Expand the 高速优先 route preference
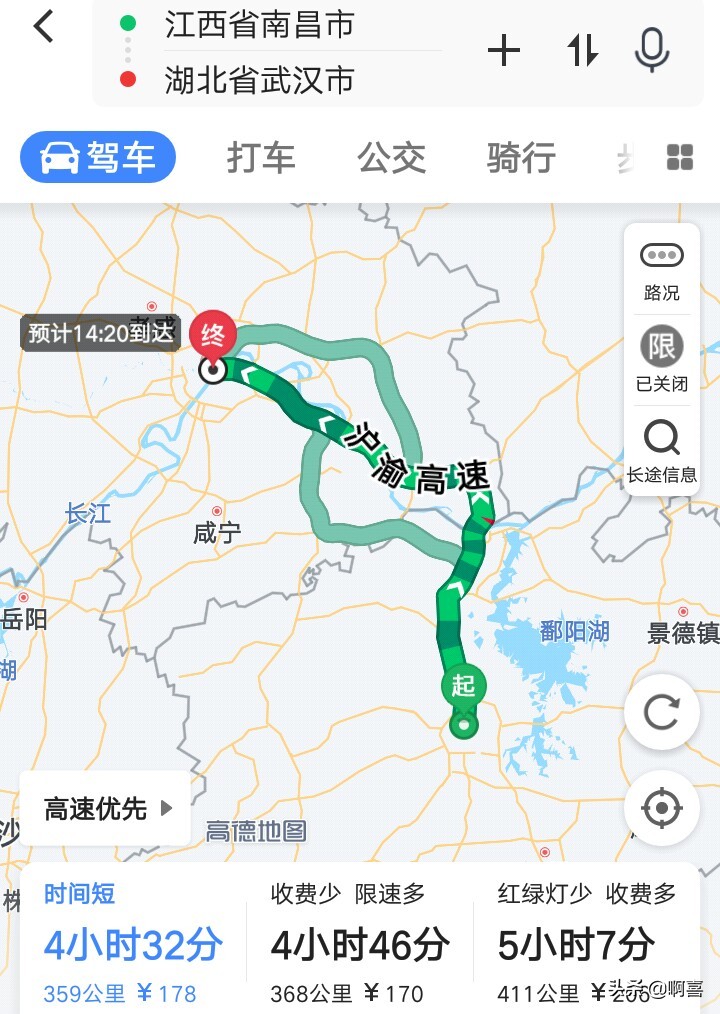This screenshot has width=720, height=1014. pyautogui.click(x=107, y=809)
